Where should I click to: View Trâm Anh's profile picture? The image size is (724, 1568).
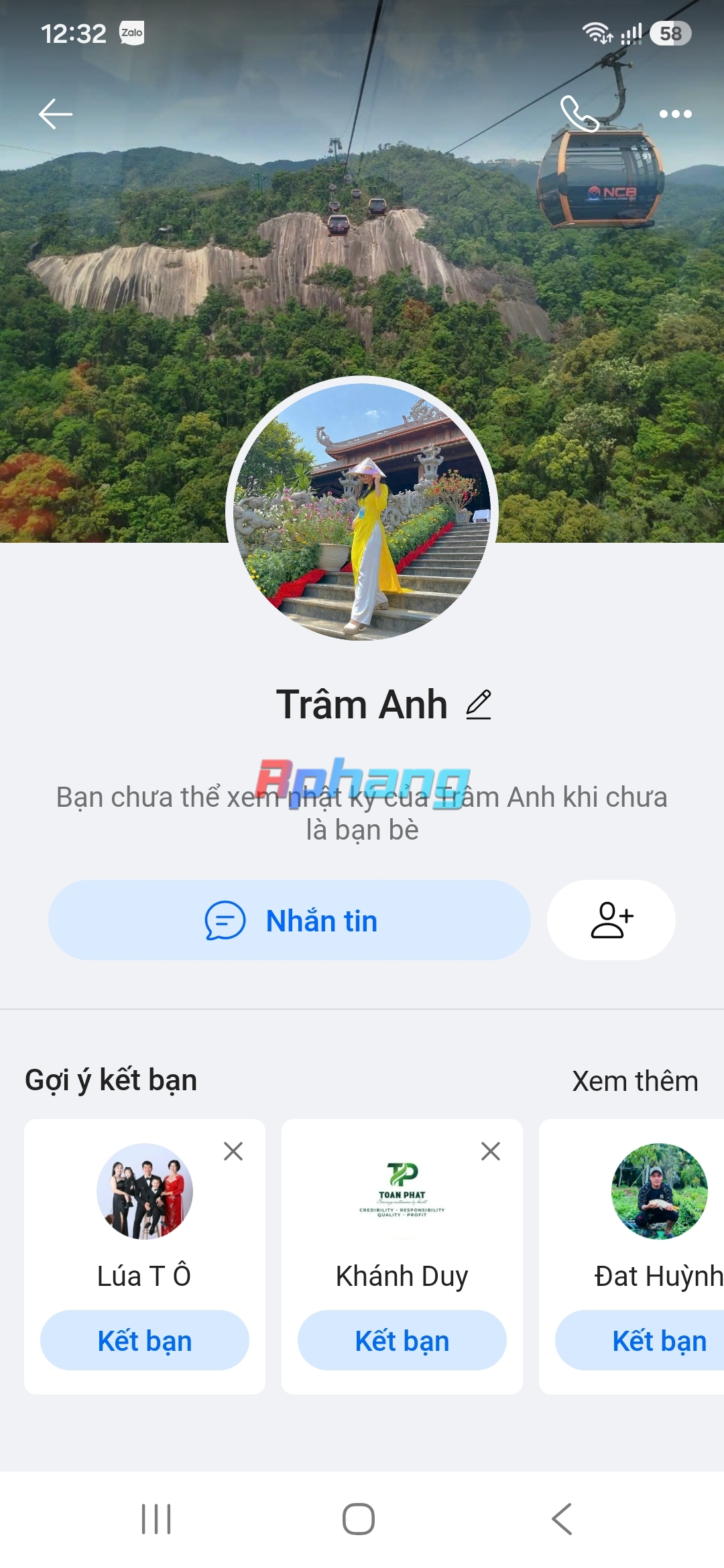[362, 511]
